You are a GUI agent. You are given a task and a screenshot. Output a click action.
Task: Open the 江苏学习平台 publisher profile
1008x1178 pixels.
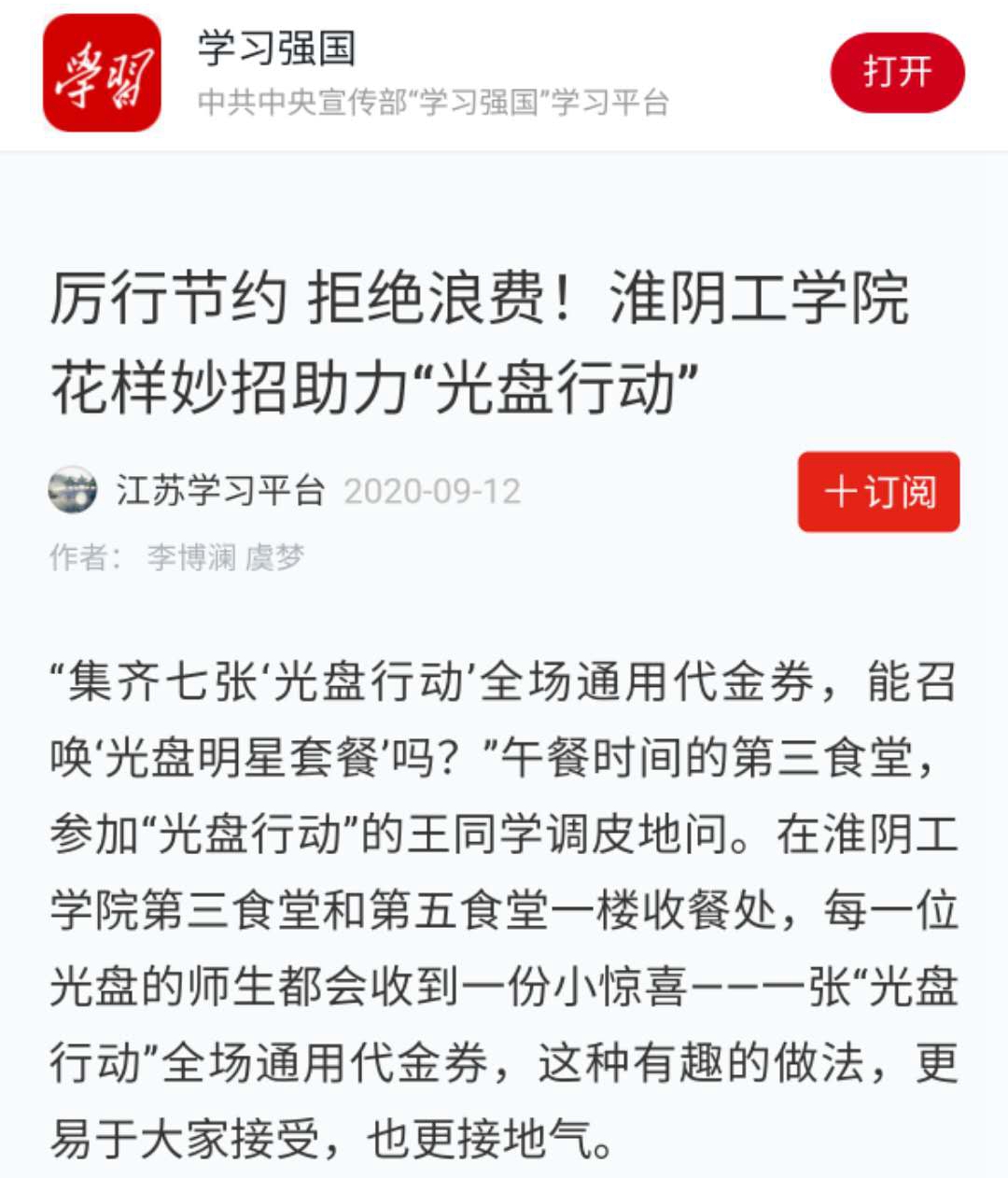(219, 491)
